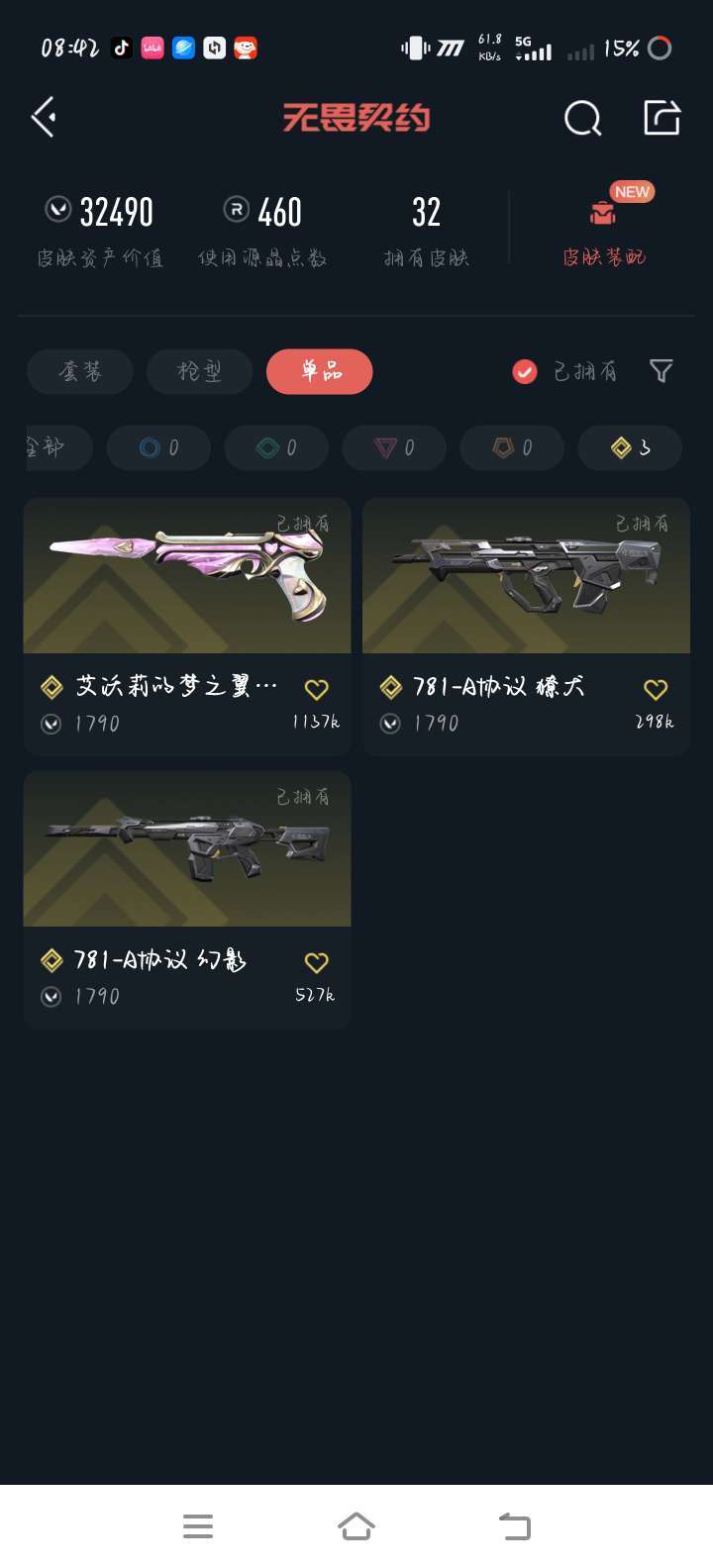
Task: Favorite 781-A协议 獠犬 with its heart icon
Action: 656,689
